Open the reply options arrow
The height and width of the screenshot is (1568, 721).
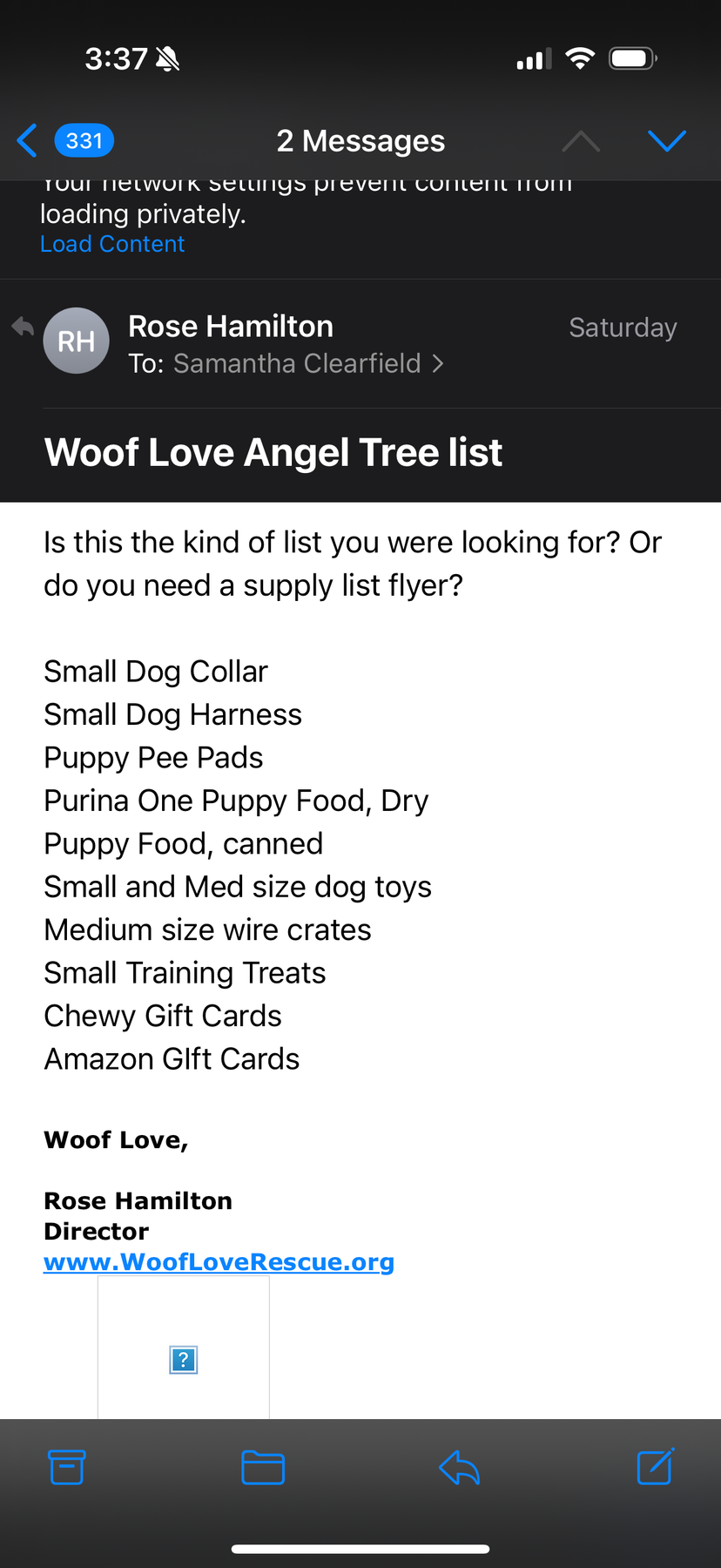(459, 1467)
